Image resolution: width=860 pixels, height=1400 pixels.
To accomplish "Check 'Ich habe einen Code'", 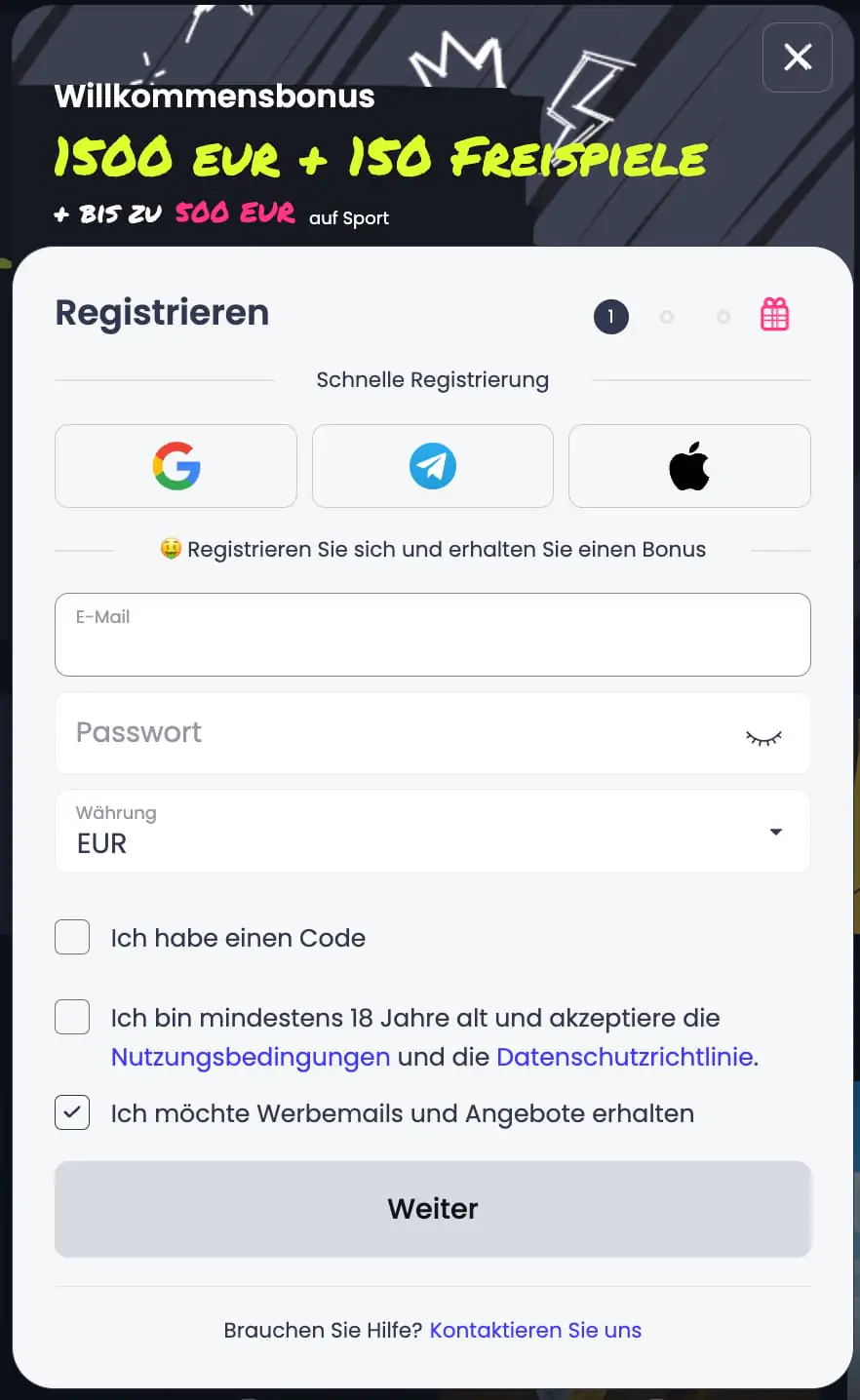I will pos(72,937).
